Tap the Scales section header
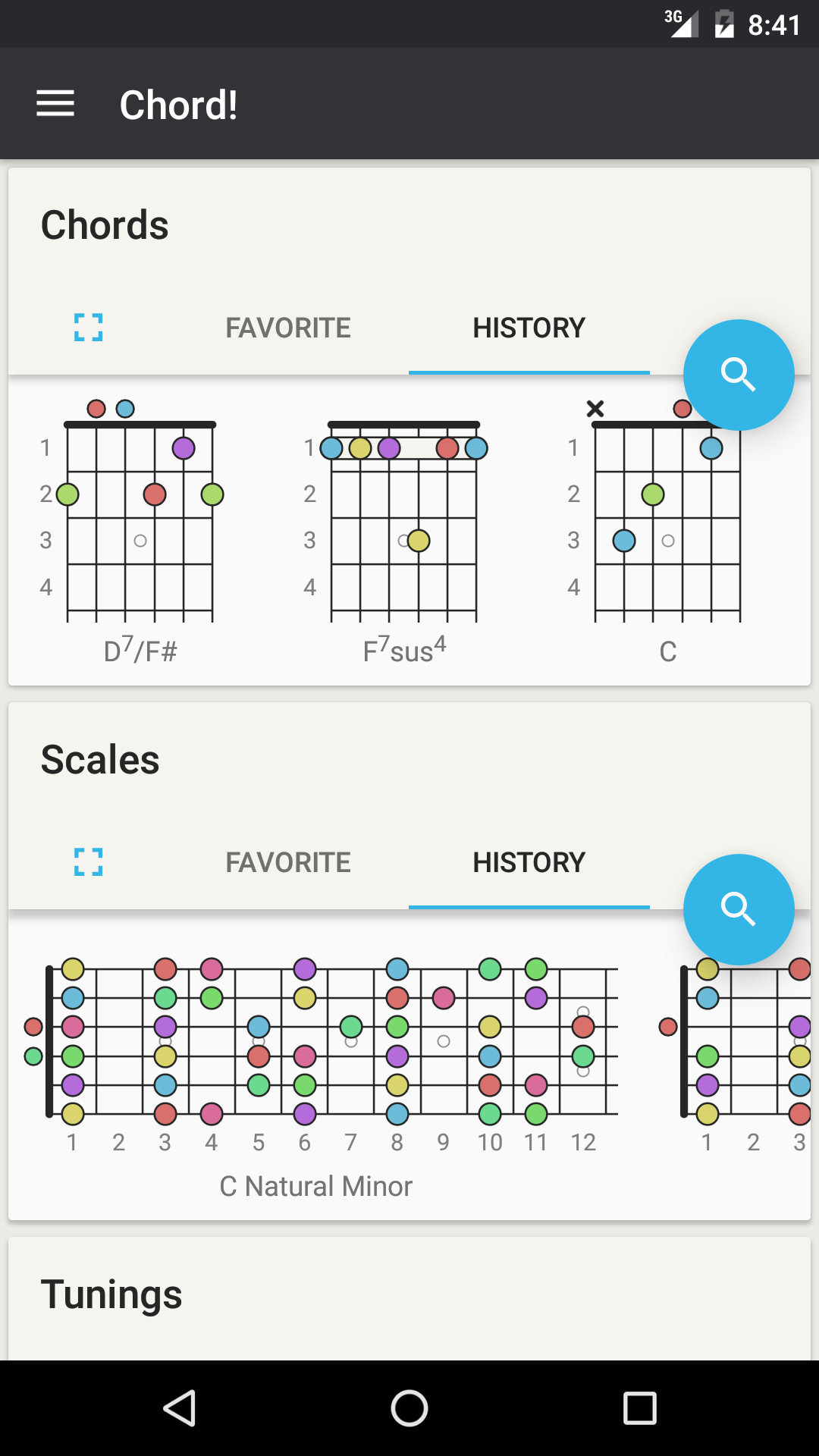819x1456 pixels. pyautogui.click(x=100, y=759)
